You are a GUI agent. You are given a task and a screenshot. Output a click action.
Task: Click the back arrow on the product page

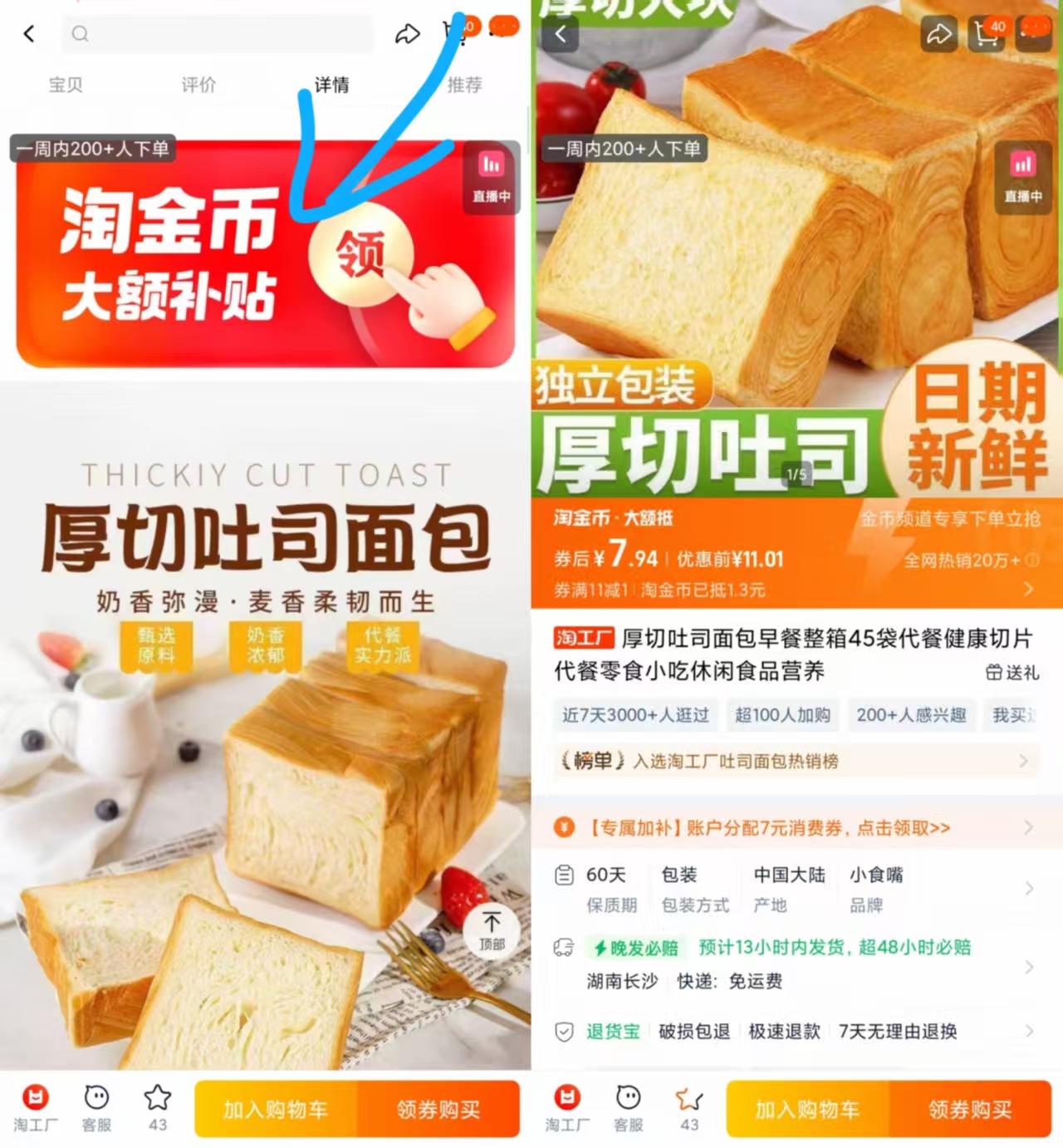(x=561, y=34)
